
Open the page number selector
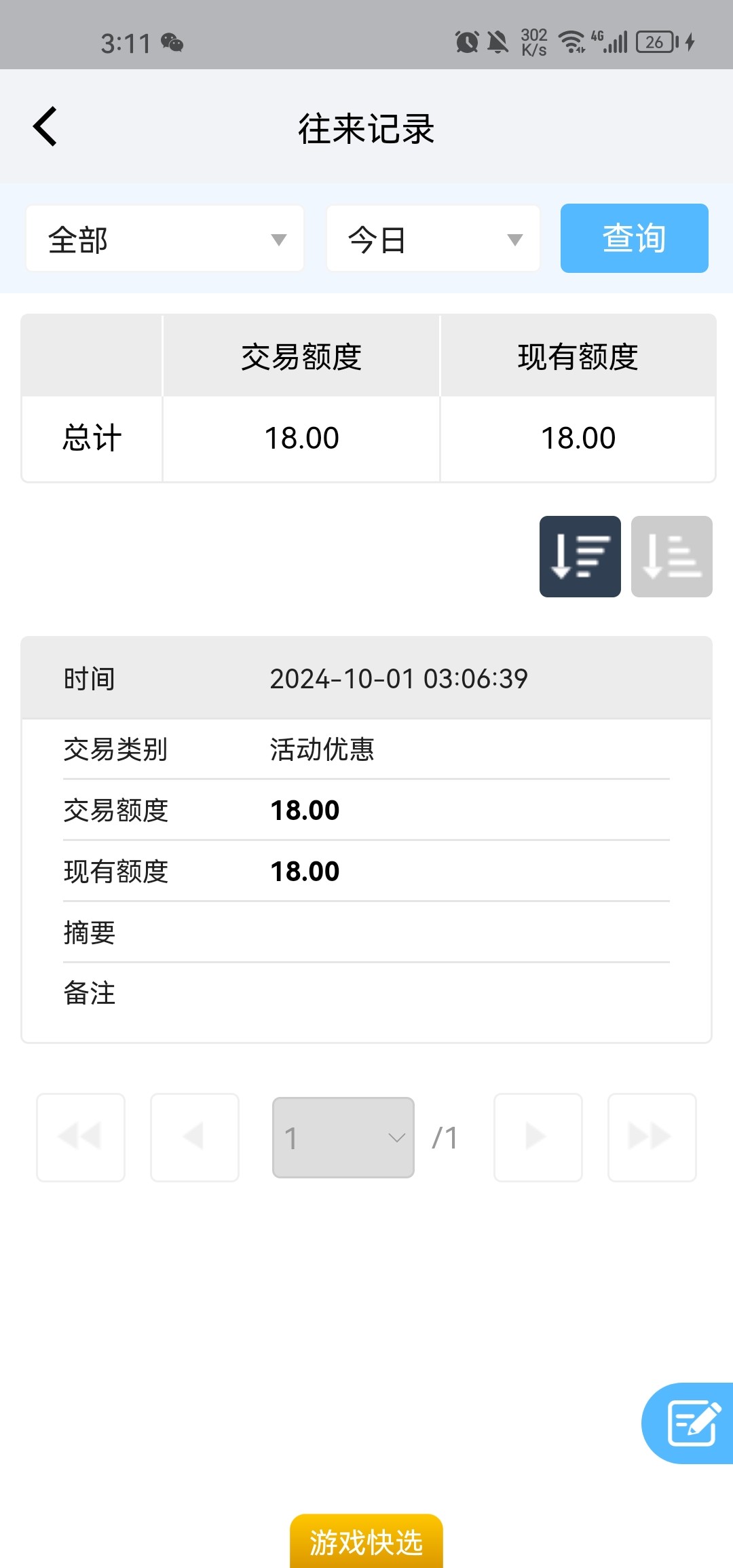343,1138
